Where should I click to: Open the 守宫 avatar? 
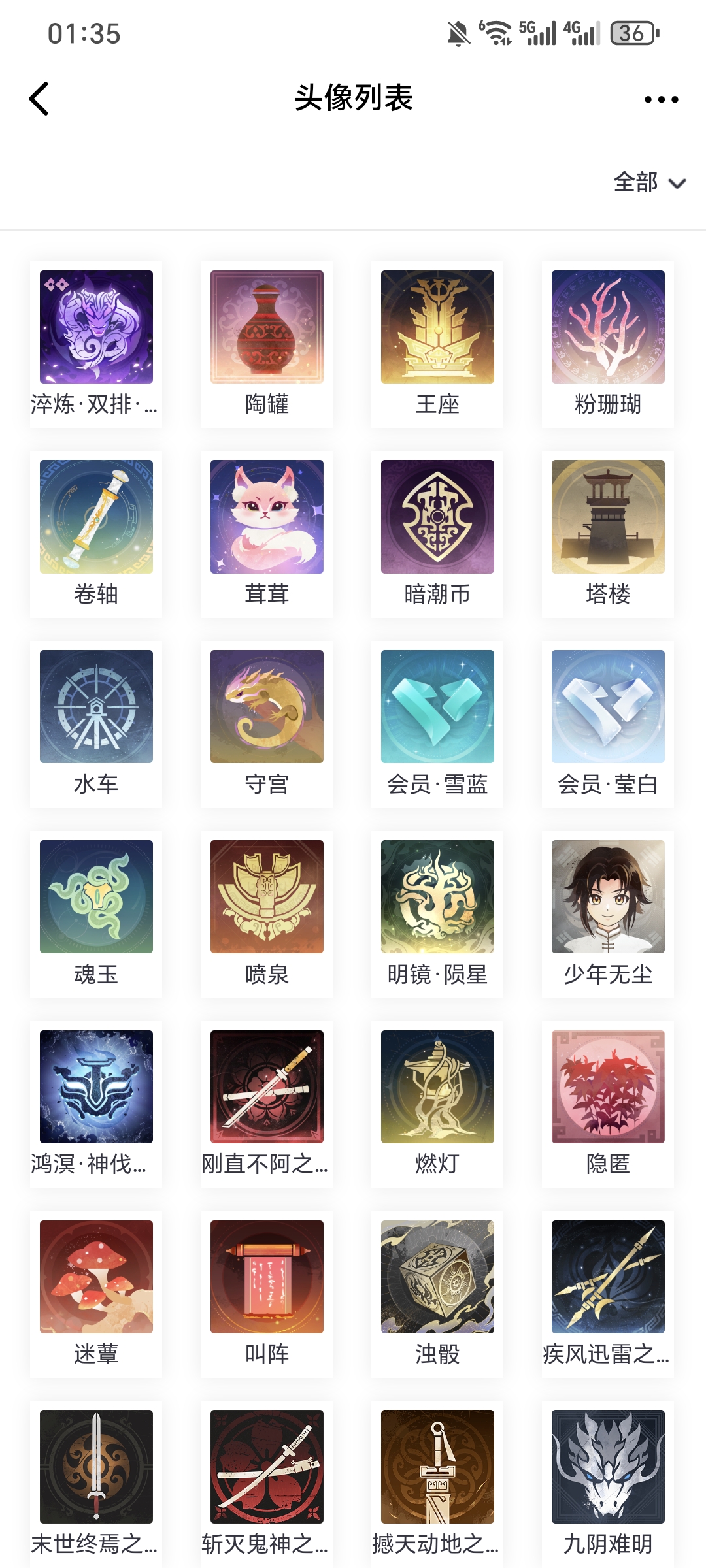(267, 706)
